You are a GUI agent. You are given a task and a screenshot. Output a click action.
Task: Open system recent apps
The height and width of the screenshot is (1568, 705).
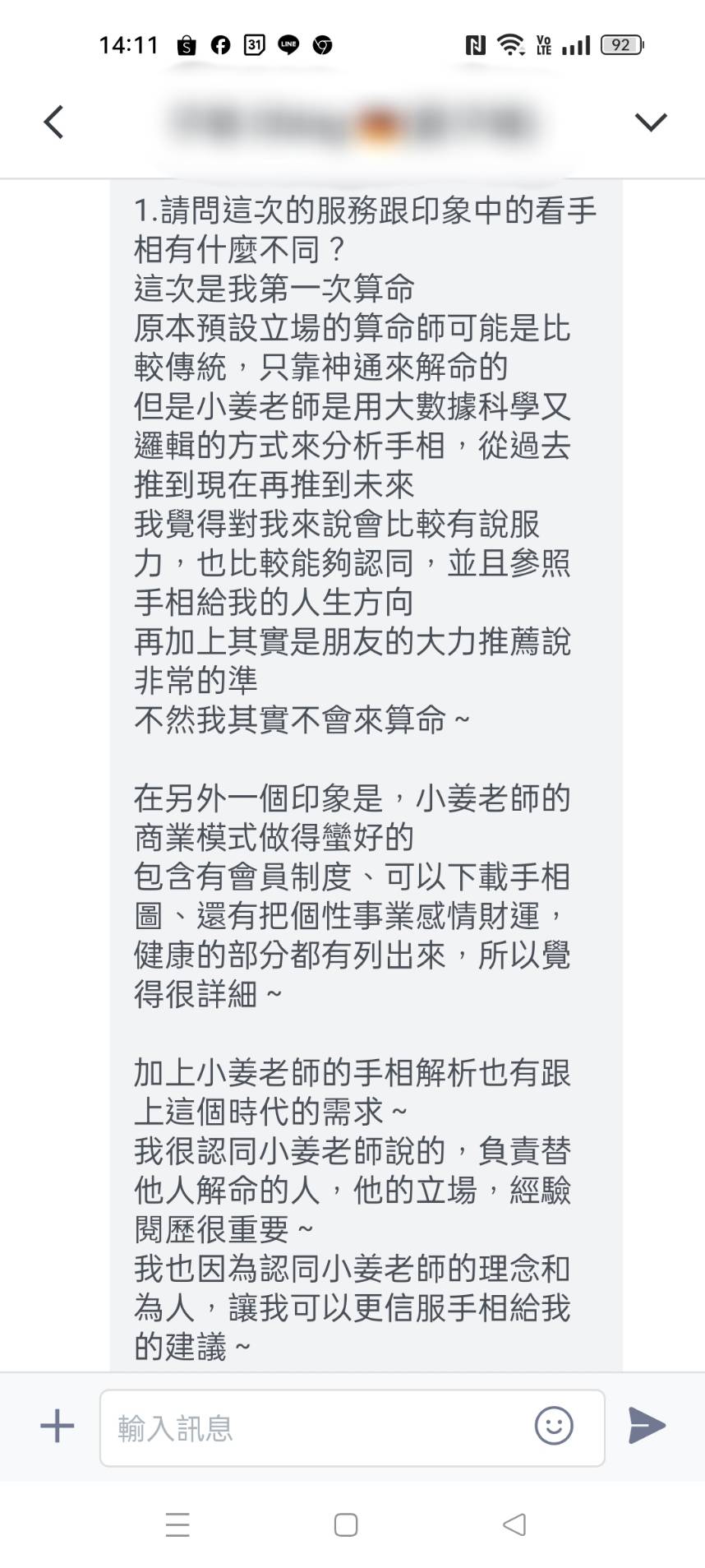177,1524
